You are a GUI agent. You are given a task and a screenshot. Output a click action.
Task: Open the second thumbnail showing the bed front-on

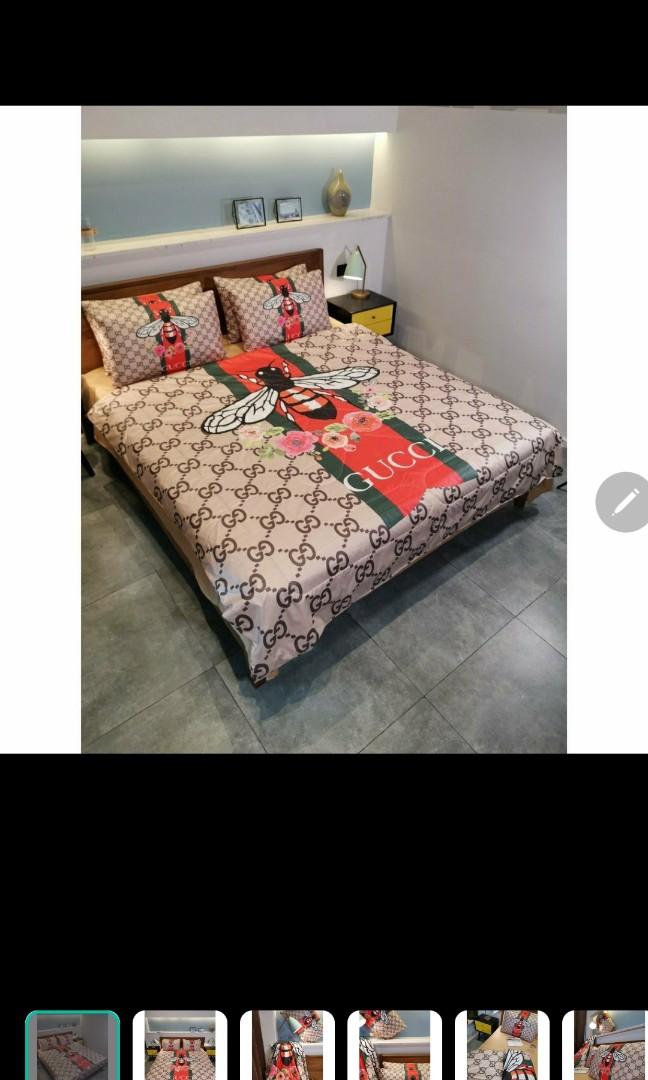(x=180, y=1046)
